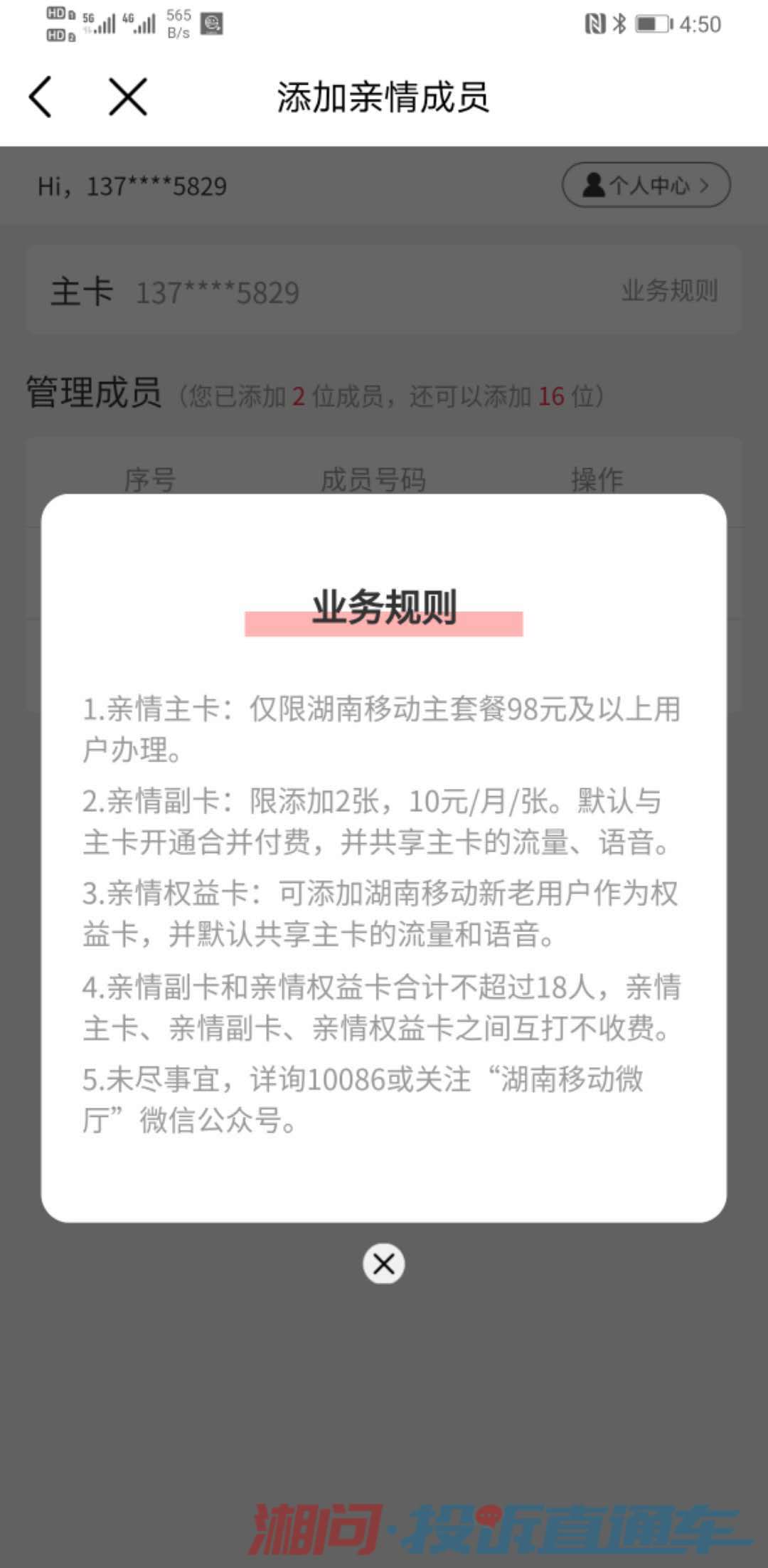Dismiss the 业务规则 dialog with the X button
Screen dimensions: 768x1568
383,1264
